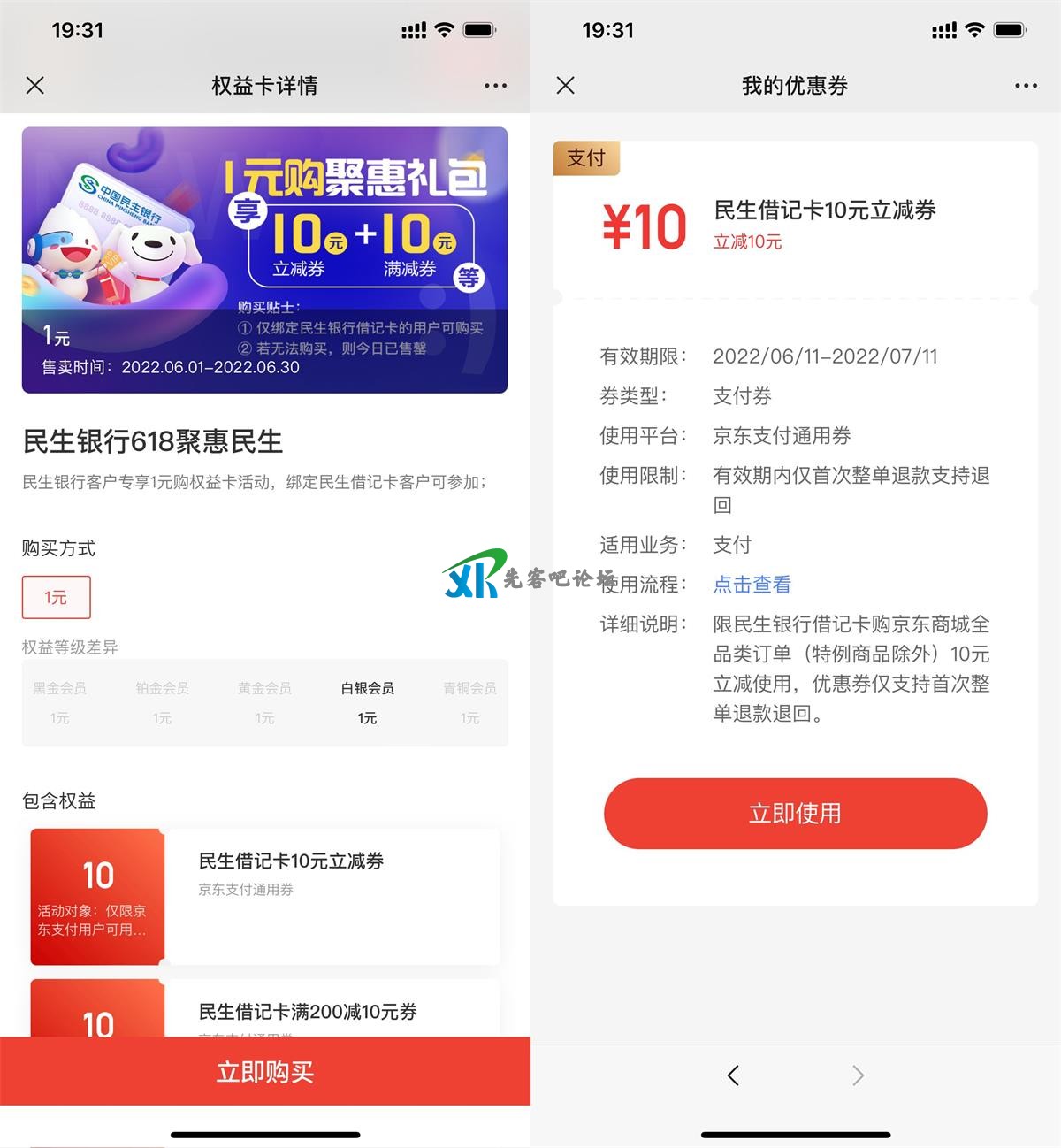This screenshot has width=1061, height=1148.
Task: Tap 立即购买 to buy the card
Action: tap(265, 1072)
